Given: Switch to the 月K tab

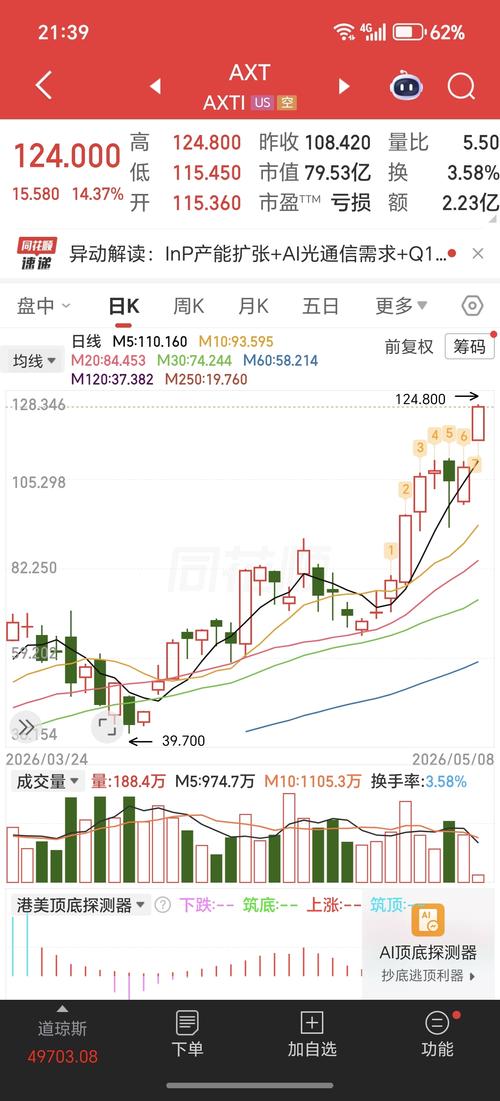Looking at the screenshot, I should point(253,306).
